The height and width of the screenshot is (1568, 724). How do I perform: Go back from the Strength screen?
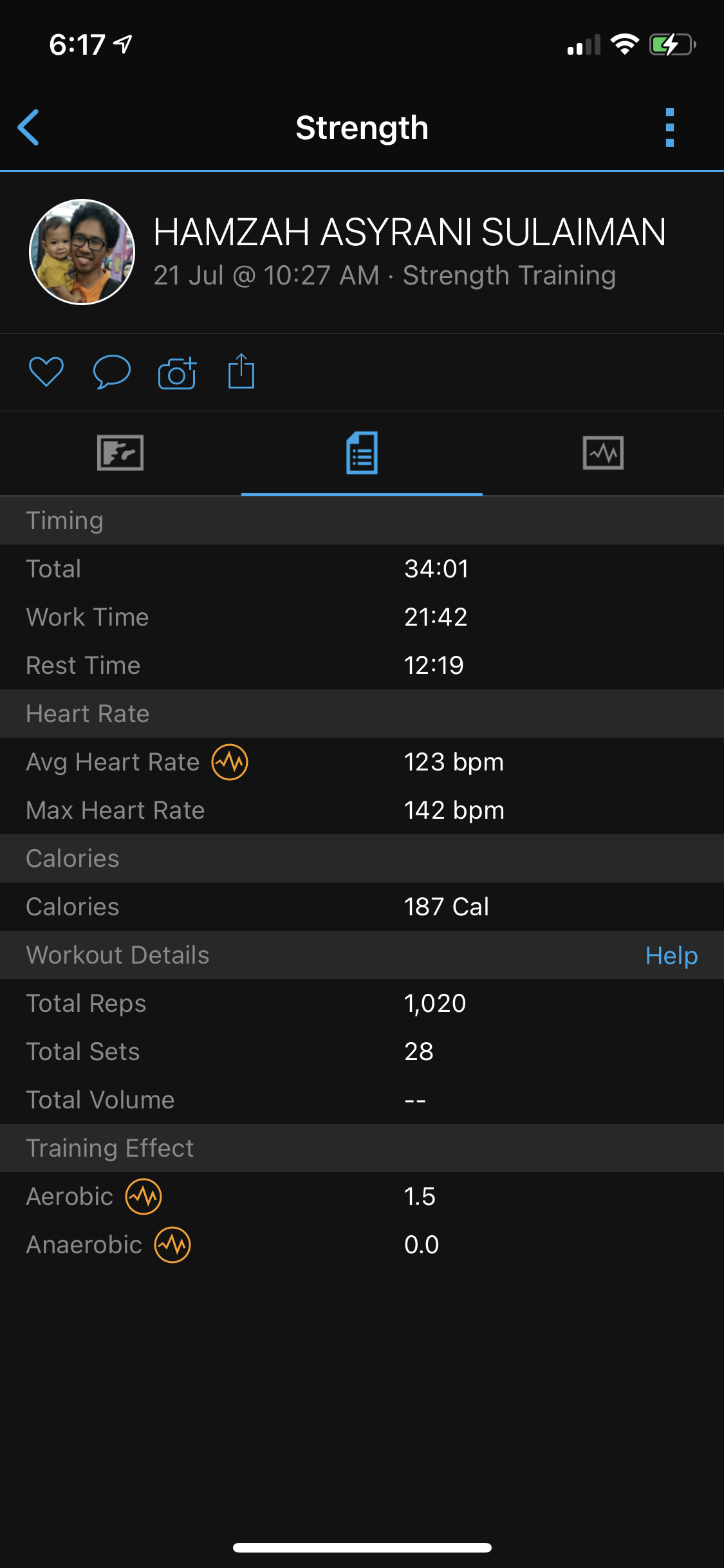[x=29, y=127]
